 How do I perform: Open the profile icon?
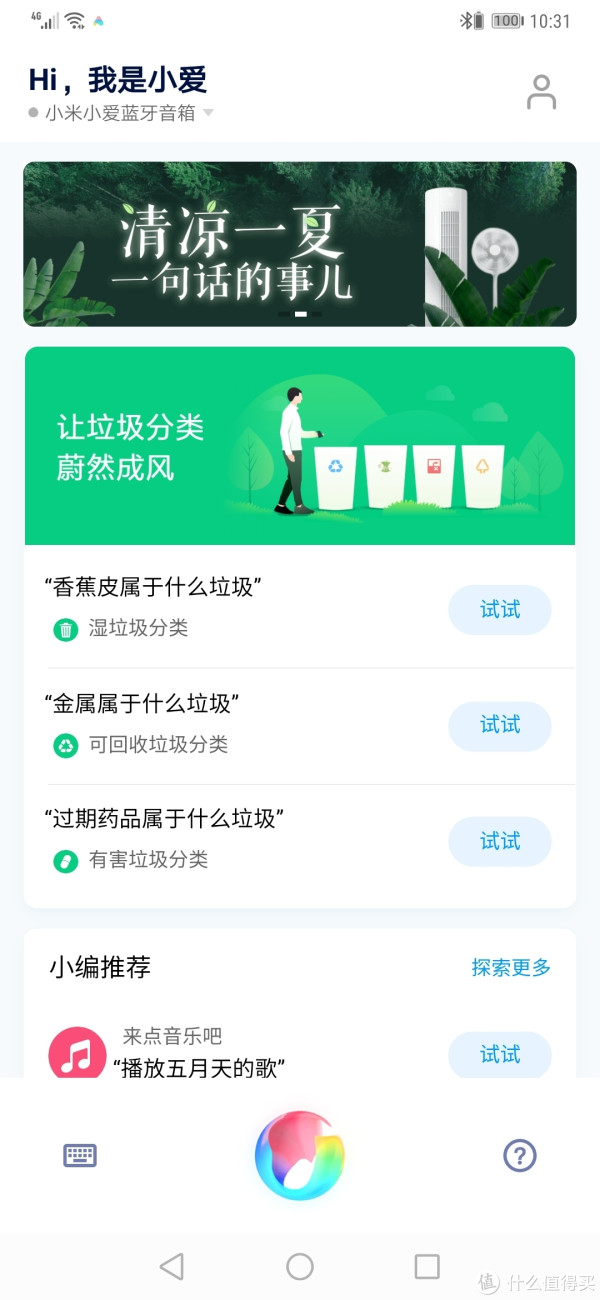541,92
